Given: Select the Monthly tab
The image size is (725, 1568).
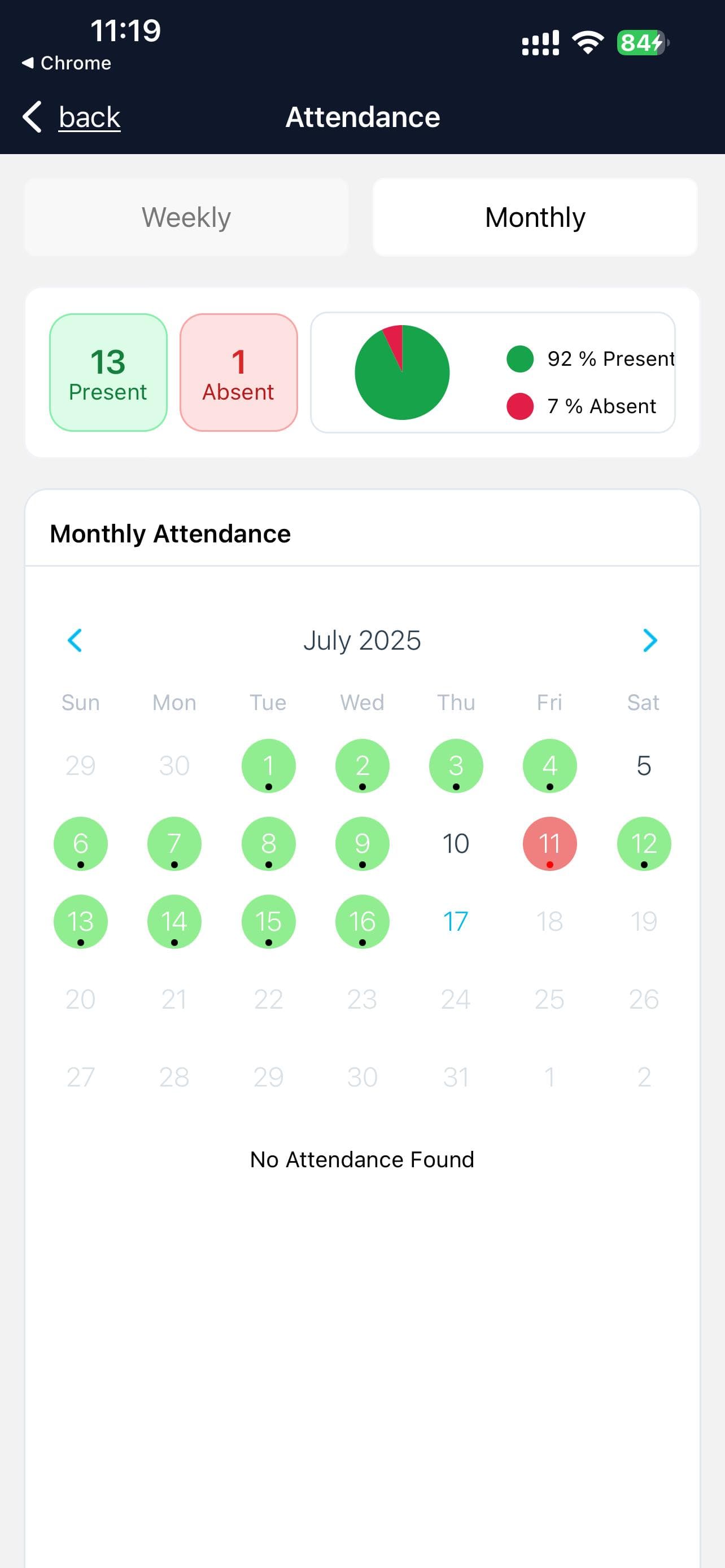Looking at the screenshot, I should click(535, 217).
